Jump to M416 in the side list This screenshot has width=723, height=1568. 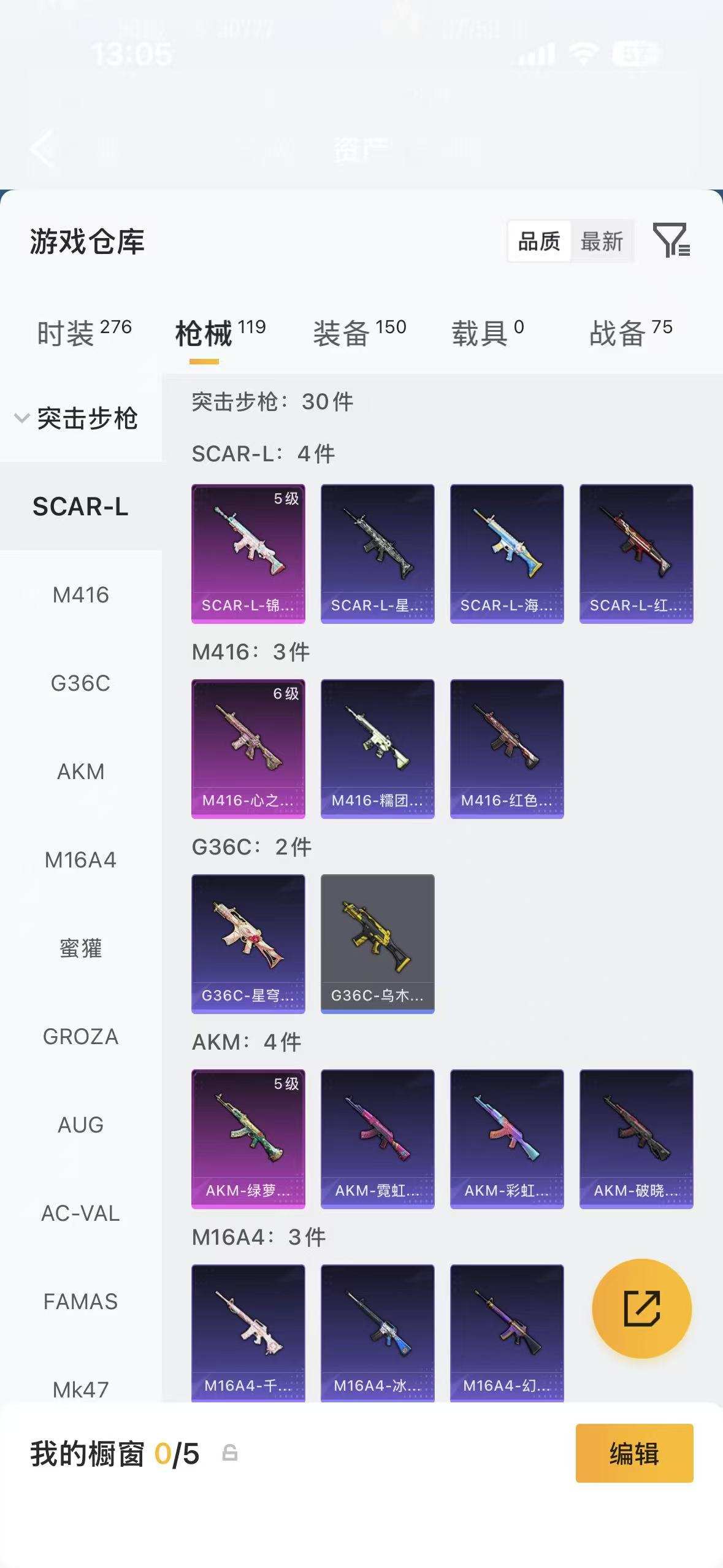pos(80,594)
